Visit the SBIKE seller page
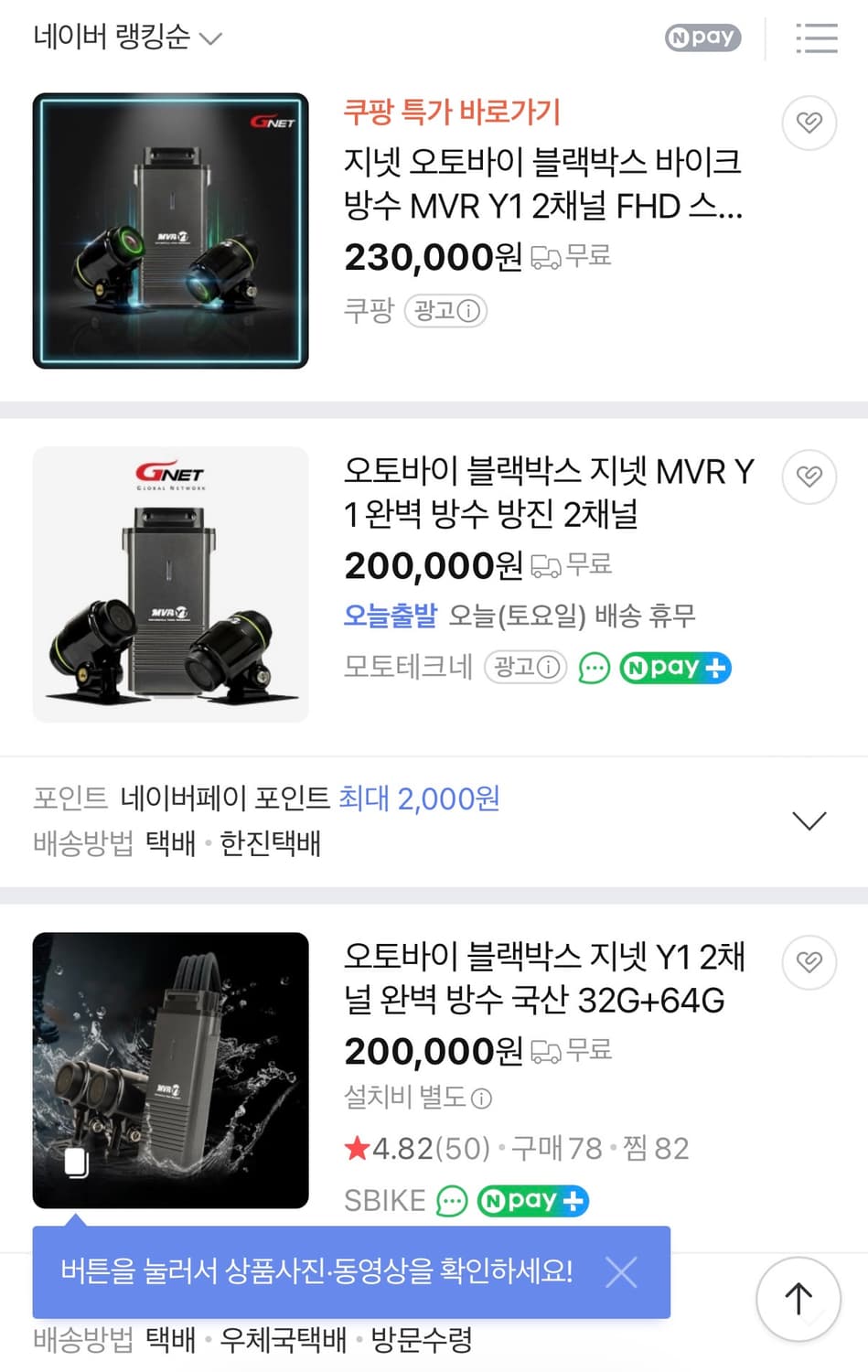The height and width of the screenshot is (1372, 868). [x=383, y=1200]
